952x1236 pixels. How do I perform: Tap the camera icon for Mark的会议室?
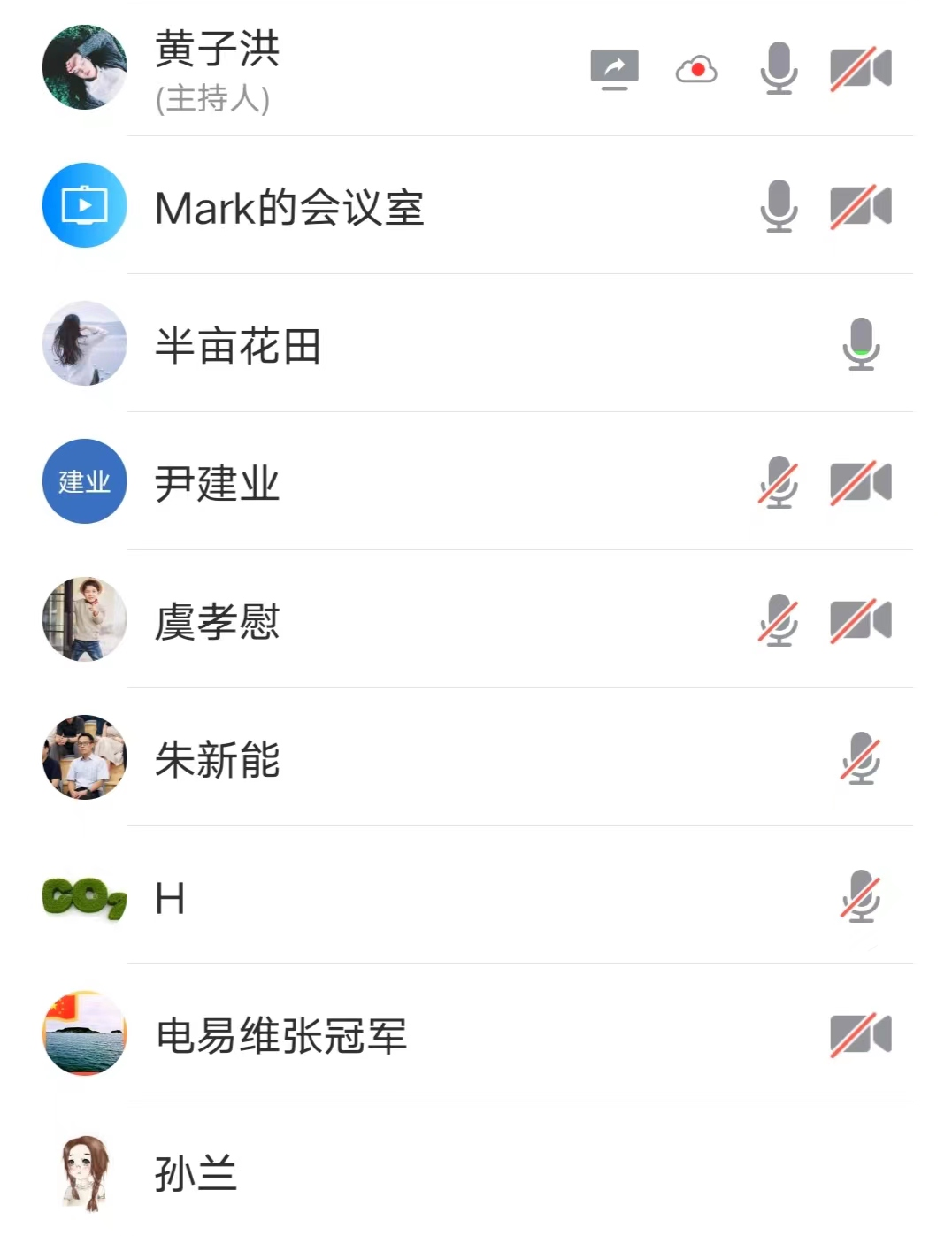860,206
